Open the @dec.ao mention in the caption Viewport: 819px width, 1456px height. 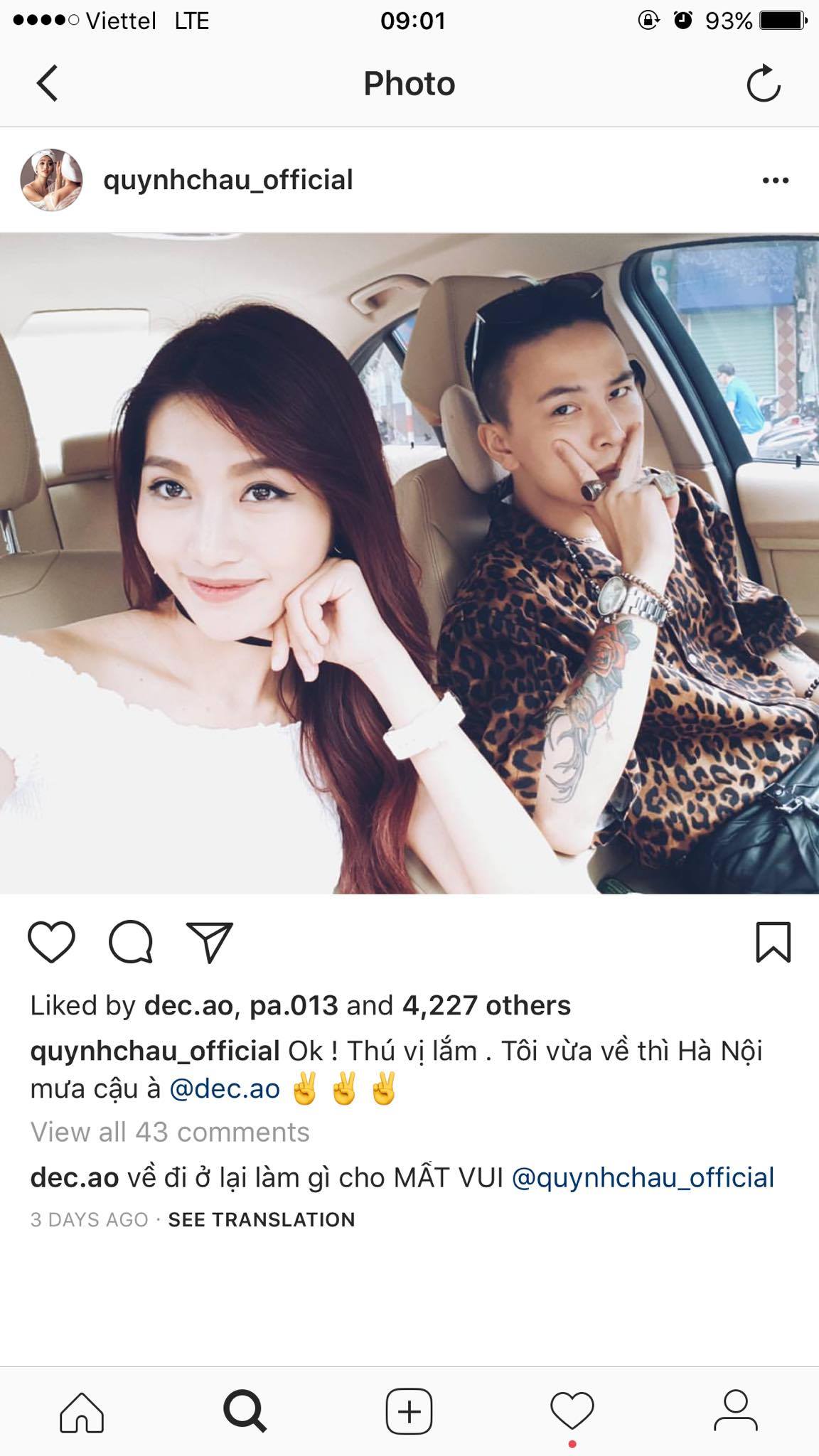pyautogui.click(x=225, y=1089)
